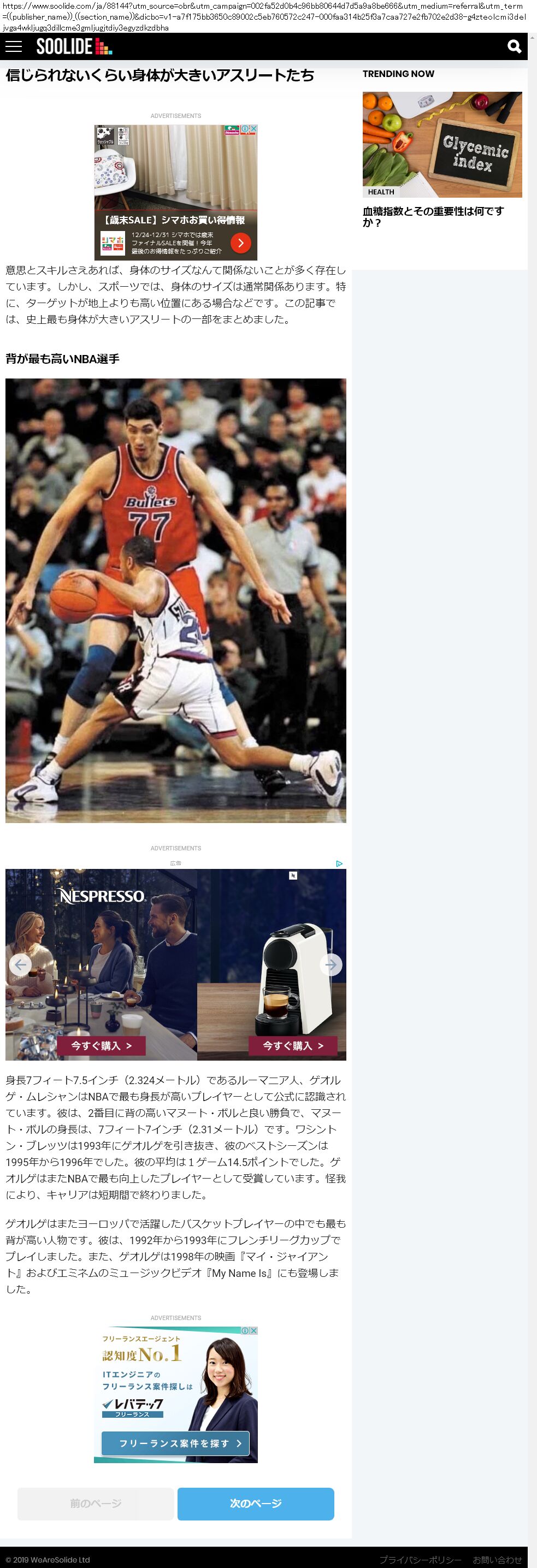Show previous Nespresso ad slide

point(20,965)
